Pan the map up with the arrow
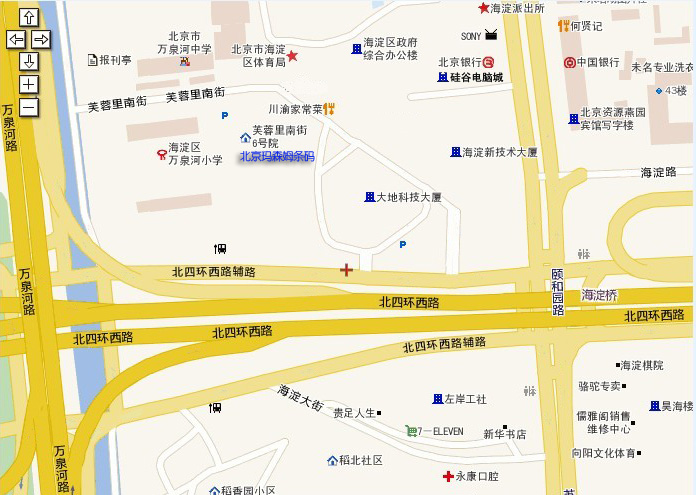This screenshot has height=495, width=696. pyautogui.click(x=28, y=17)
